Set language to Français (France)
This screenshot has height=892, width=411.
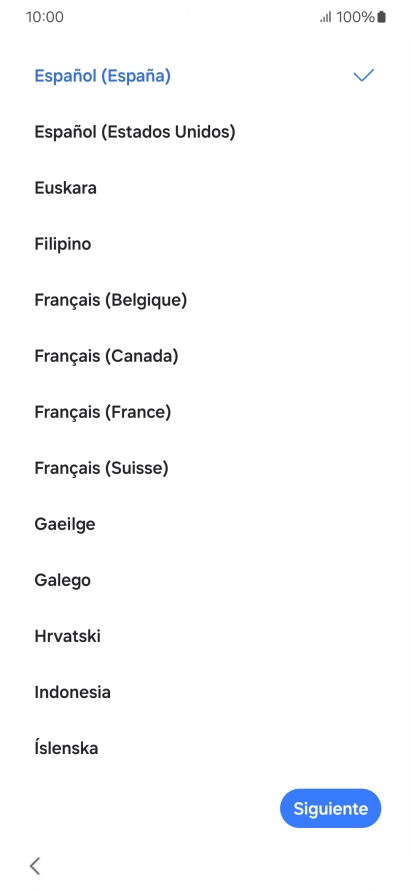pyautogui.click(x=206, y=412)
